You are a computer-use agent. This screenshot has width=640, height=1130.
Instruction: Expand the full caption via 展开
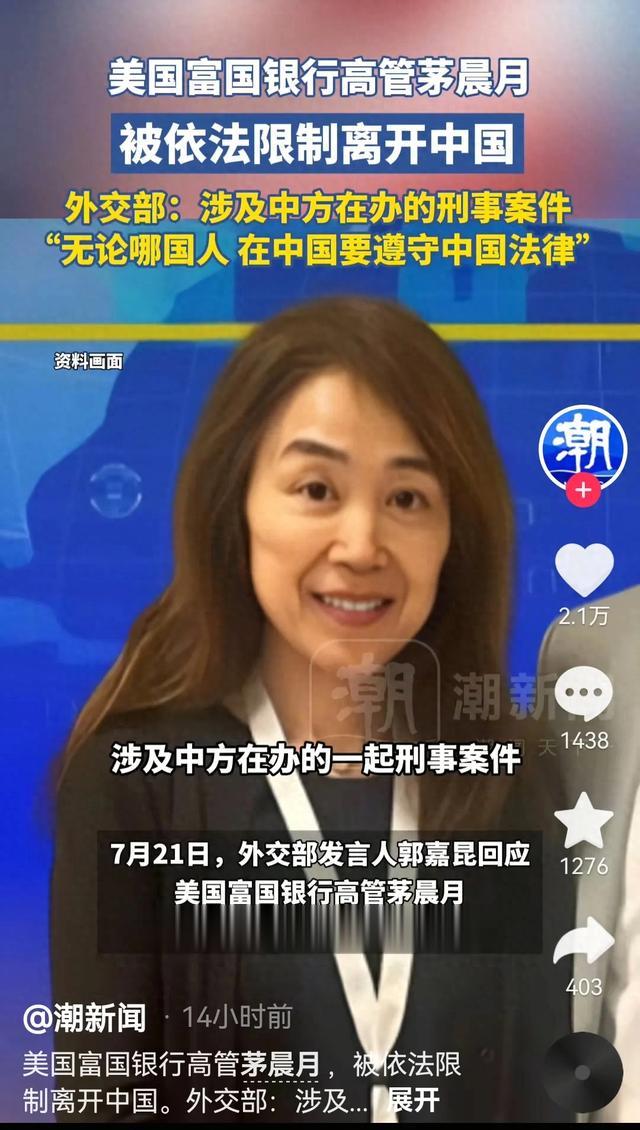tap(413, 1101)
